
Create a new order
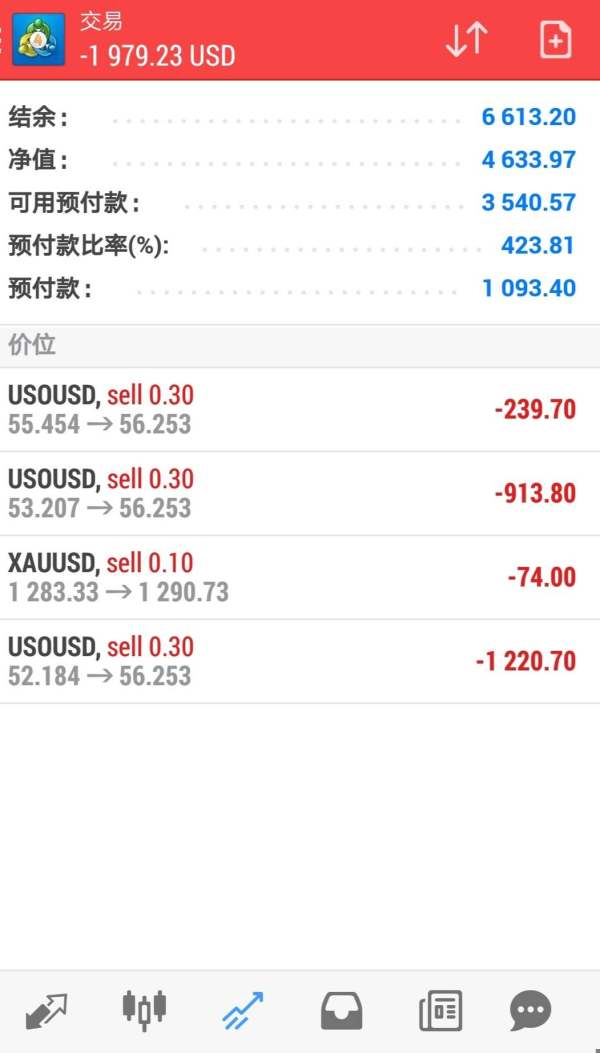555,40
